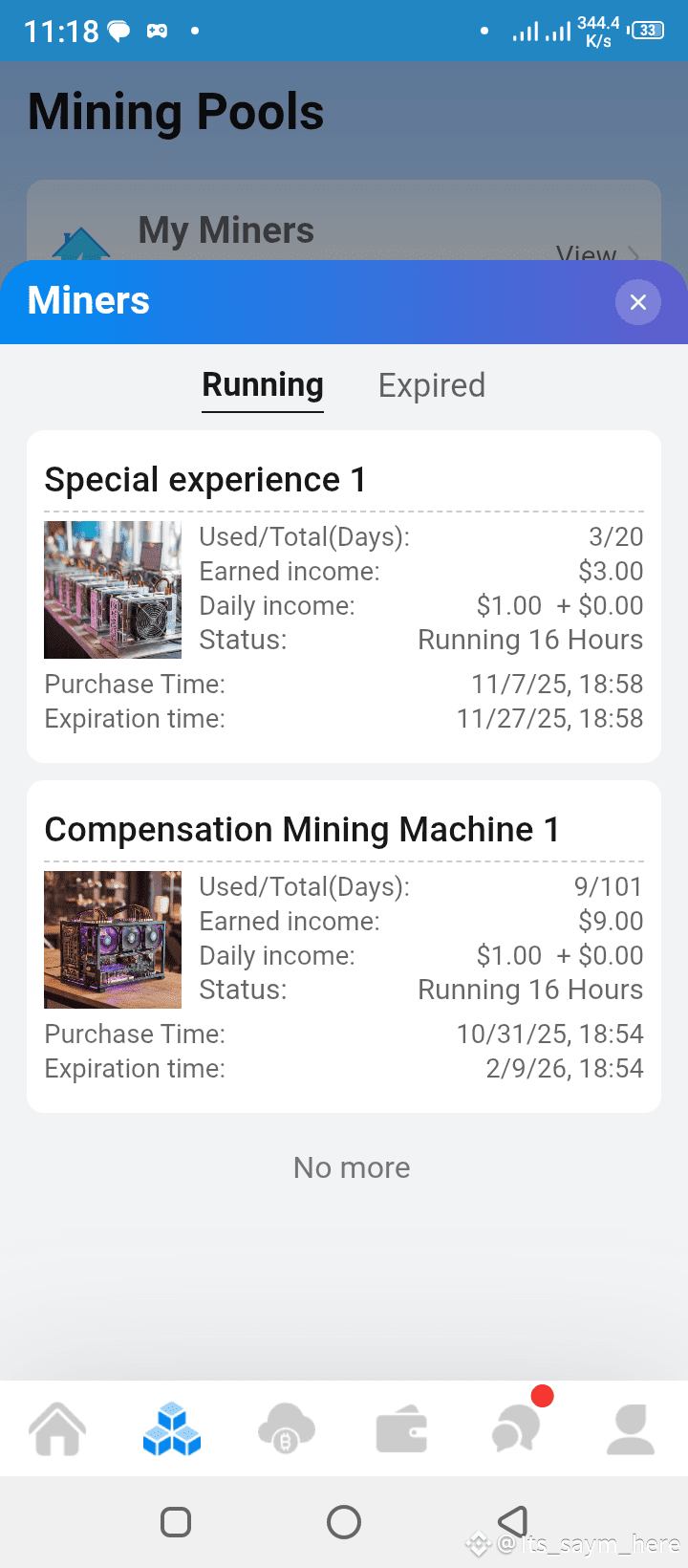Open the chat messages tab
The image size is (688, 1568).
pyautogui.click(x=516, y=1429)
